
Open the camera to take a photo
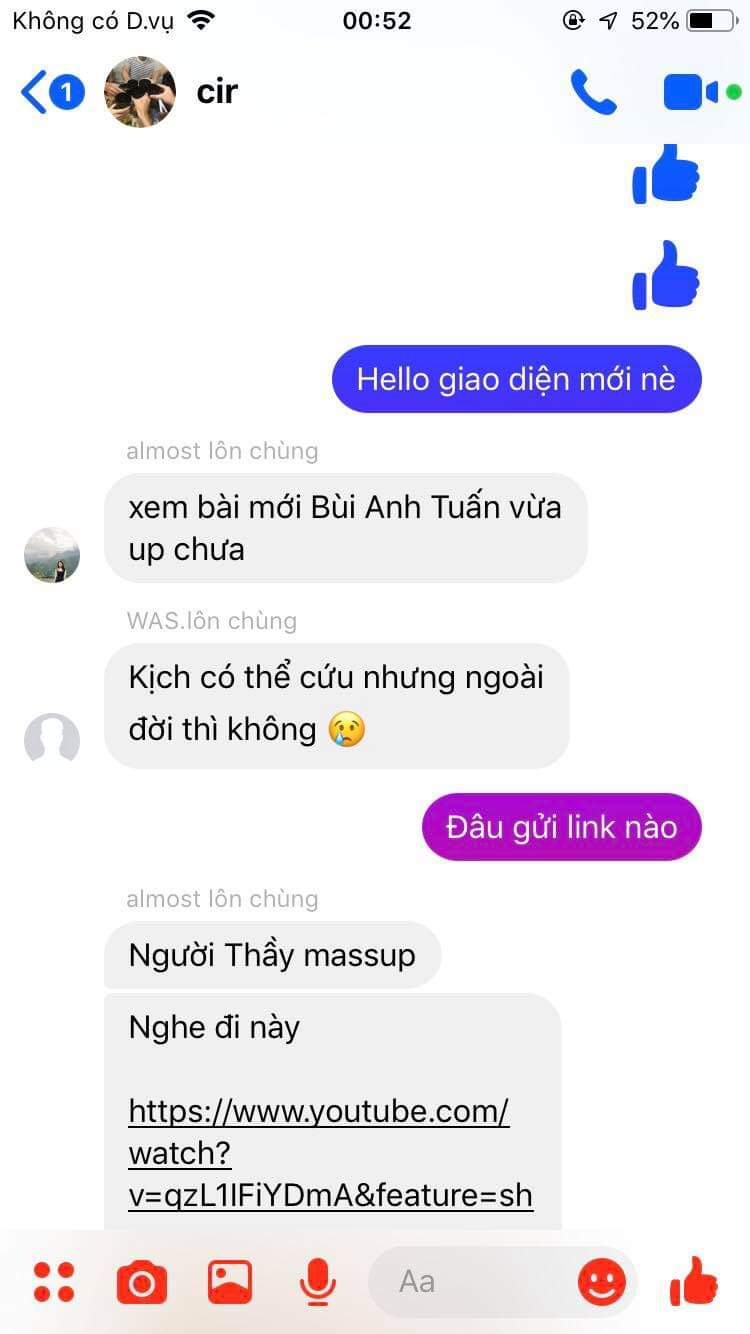142,1282
